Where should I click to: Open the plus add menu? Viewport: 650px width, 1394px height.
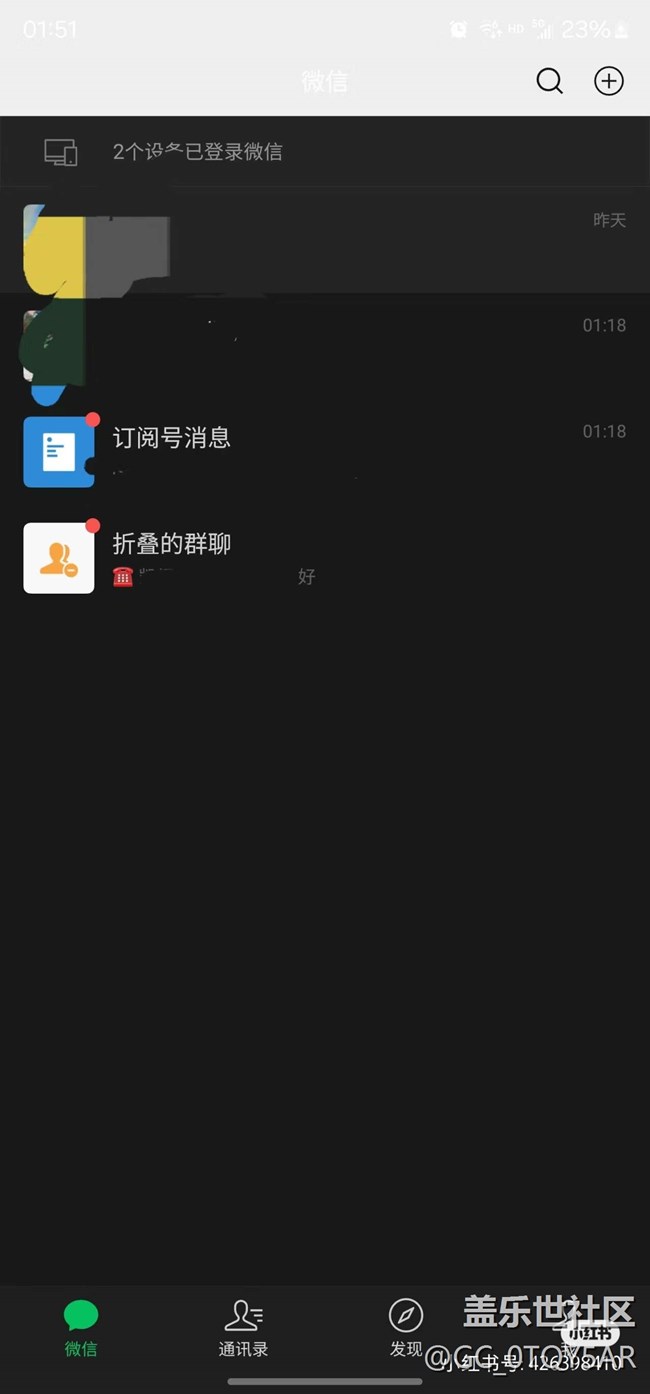click(609, 81)
